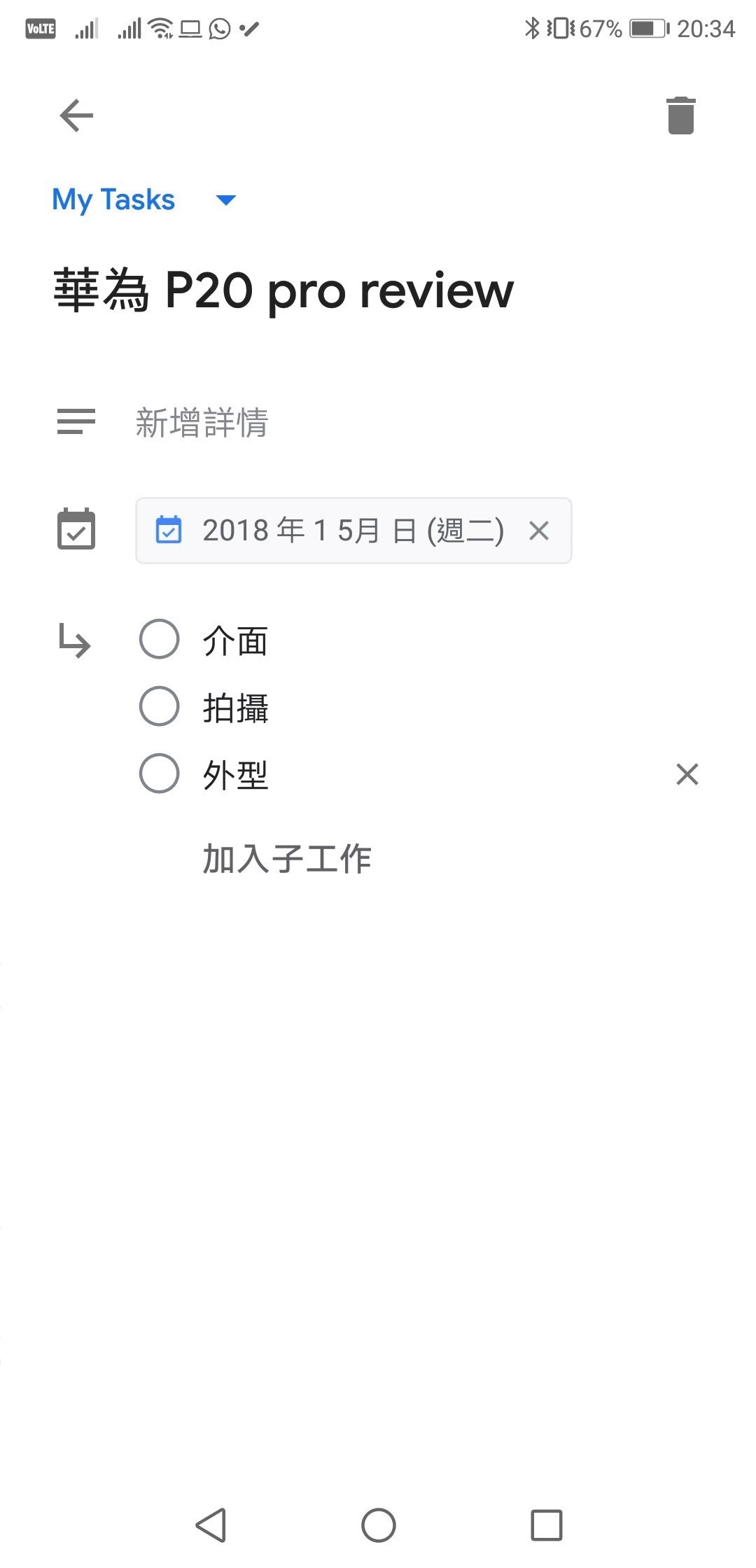
Task: Mark subtask 拍攝 as complete
Action: pyautogui.click(x=160, y=706)
